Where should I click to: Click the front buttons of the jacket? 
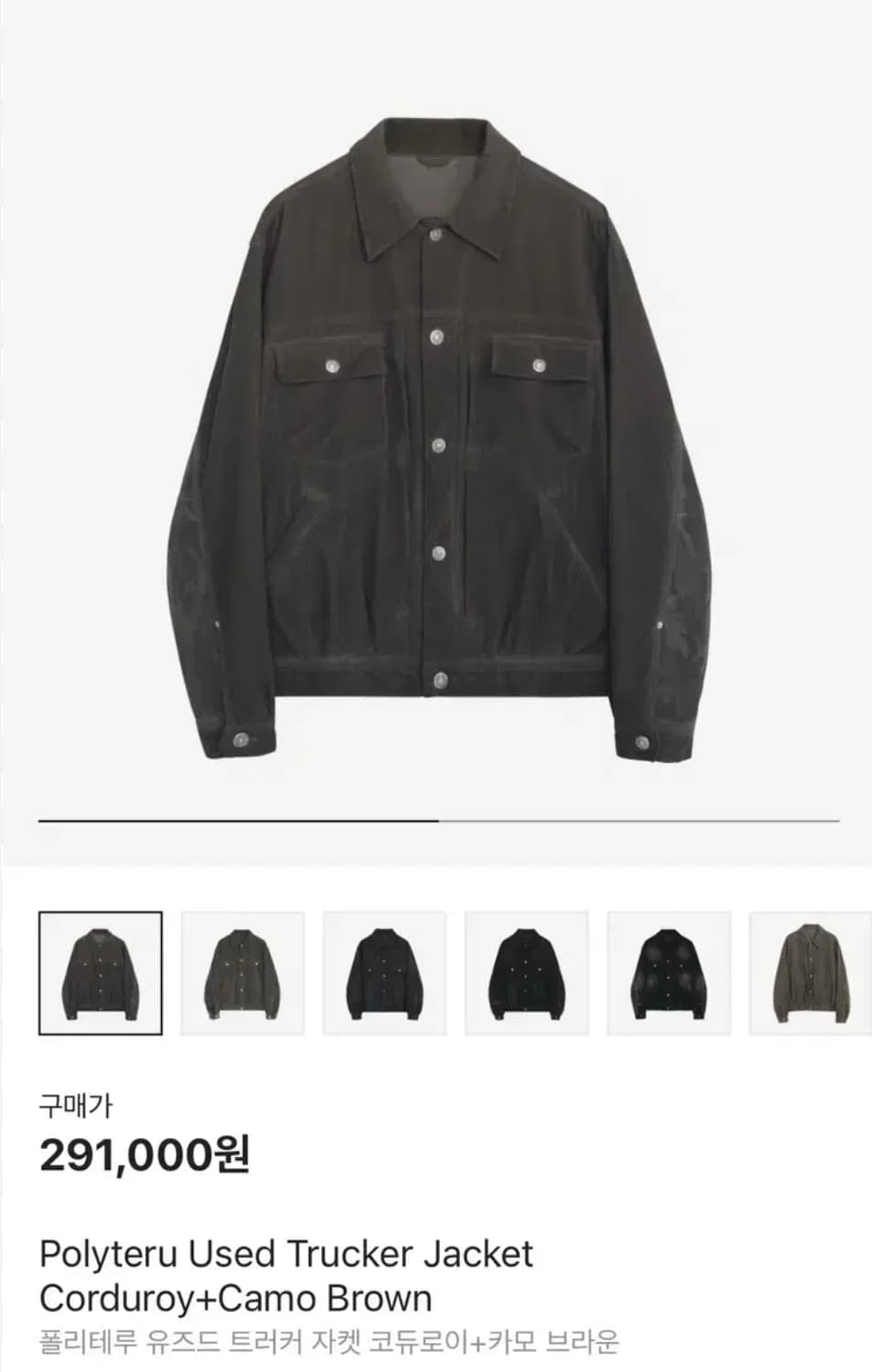coord(436,448)
